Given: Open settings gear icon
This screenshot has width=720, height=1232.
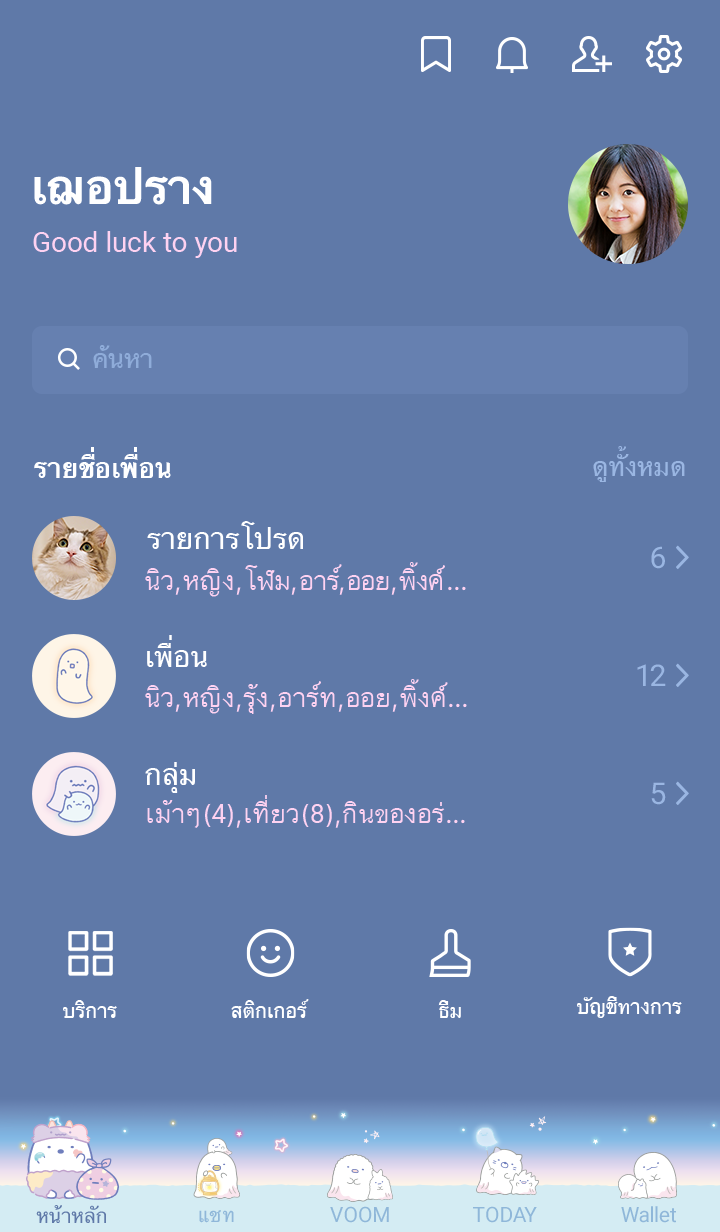Looking at the screenshot, I should coord(664,54).
